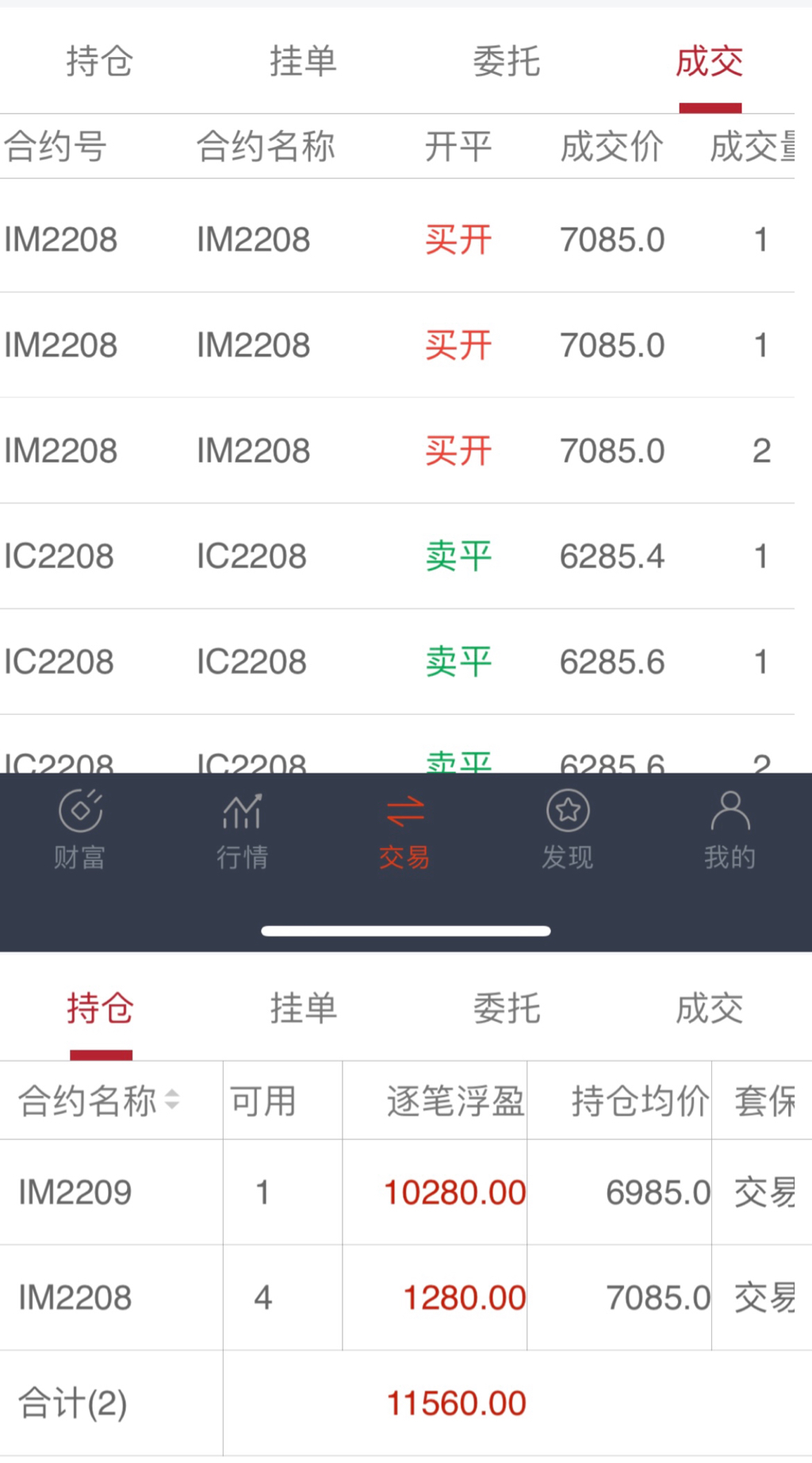Switch to 委托 tab above the 逐笔浮盈 table
This screenshot has height=1463, width=812.
tap(507, 1009)
